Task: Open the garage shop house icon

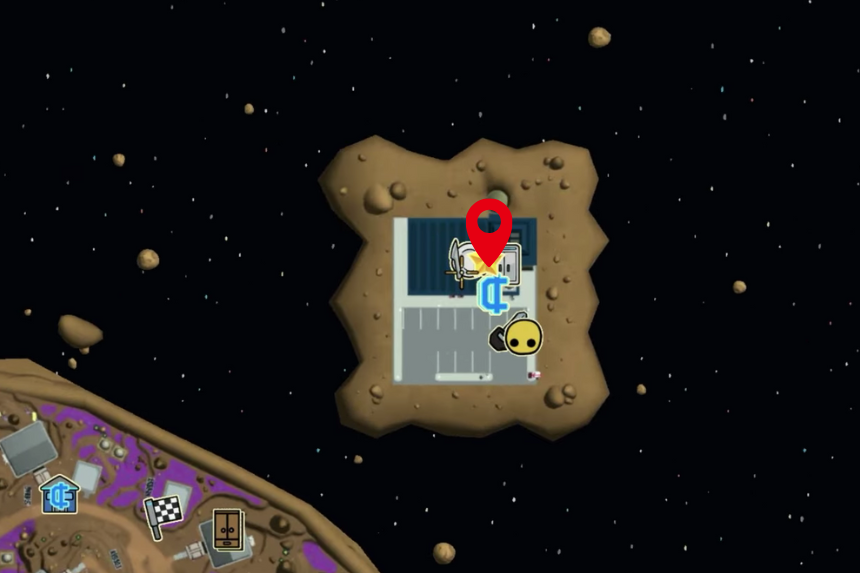Action: coord(60,494)
